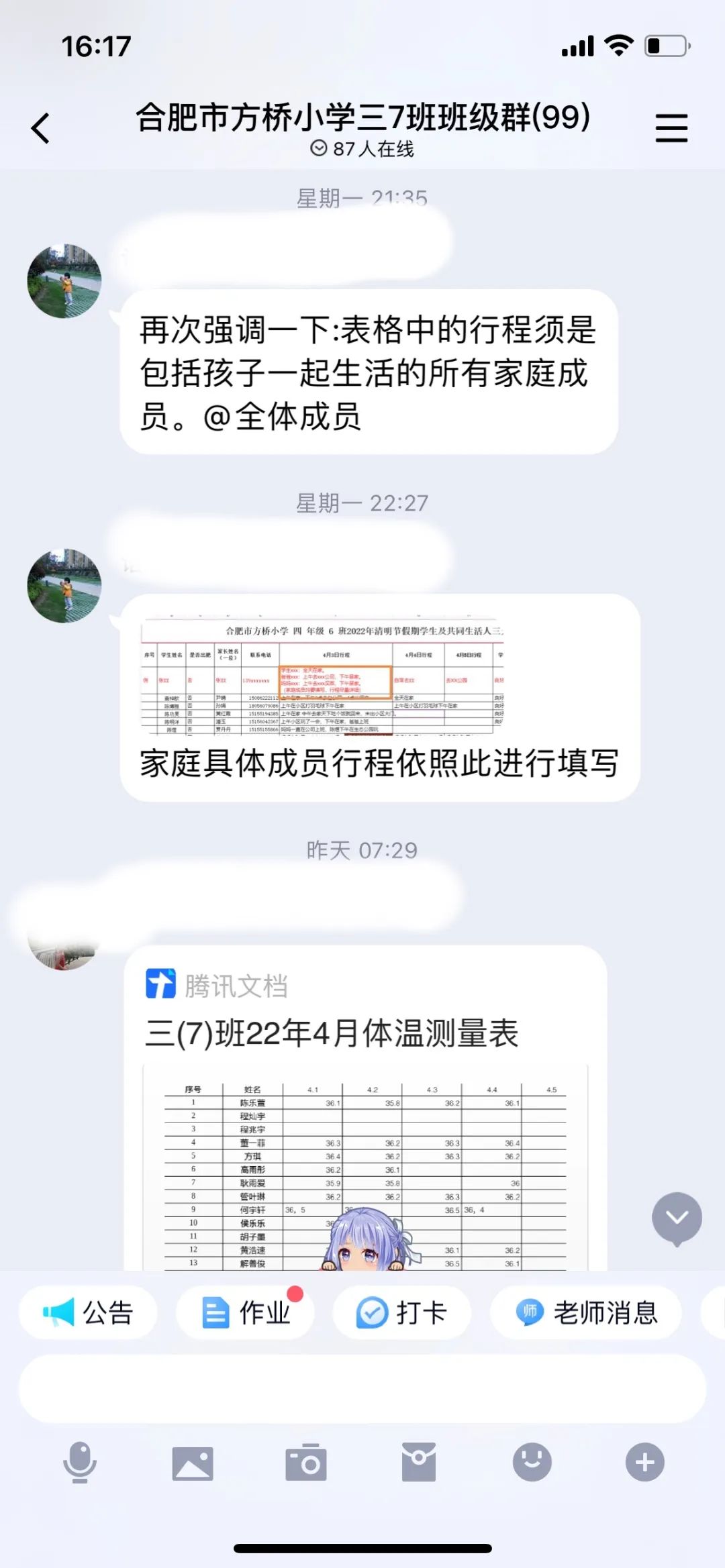Open the 打卡 check-in shortcut

coord(402,1313)
